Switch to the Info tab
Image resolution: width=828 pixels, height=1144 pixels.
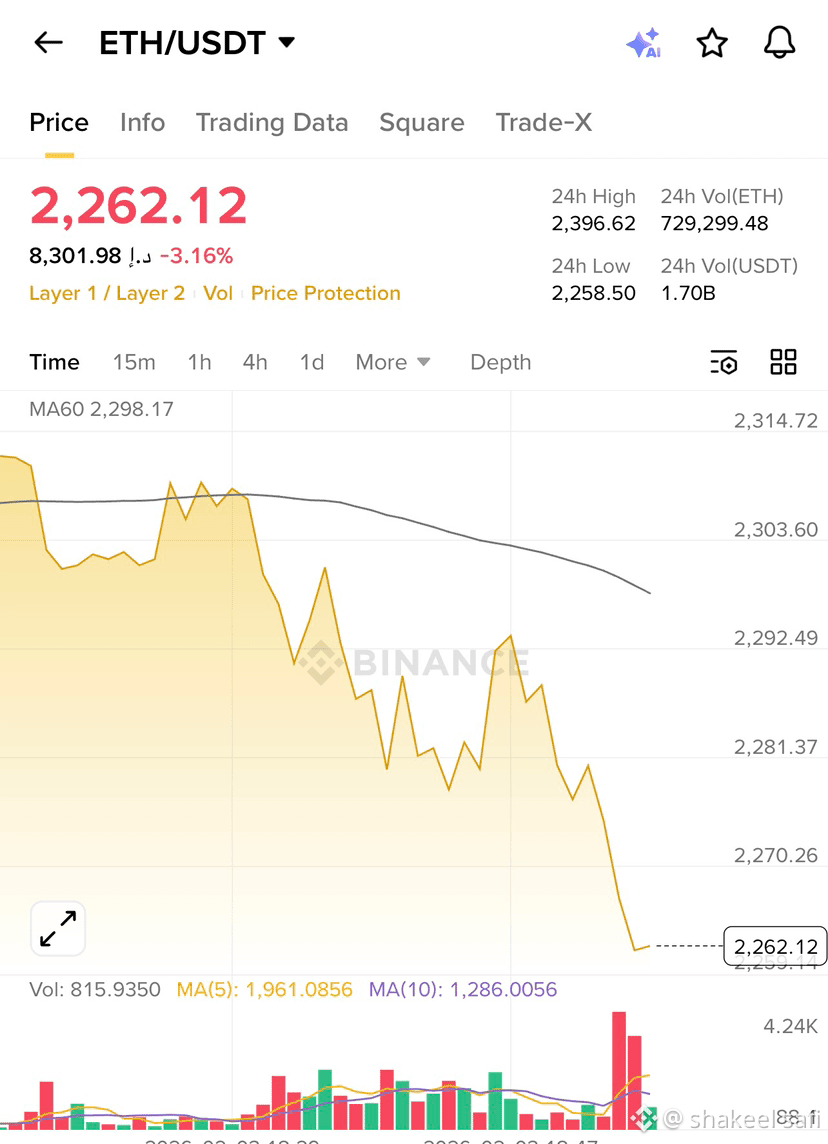(x=142, y=123)
